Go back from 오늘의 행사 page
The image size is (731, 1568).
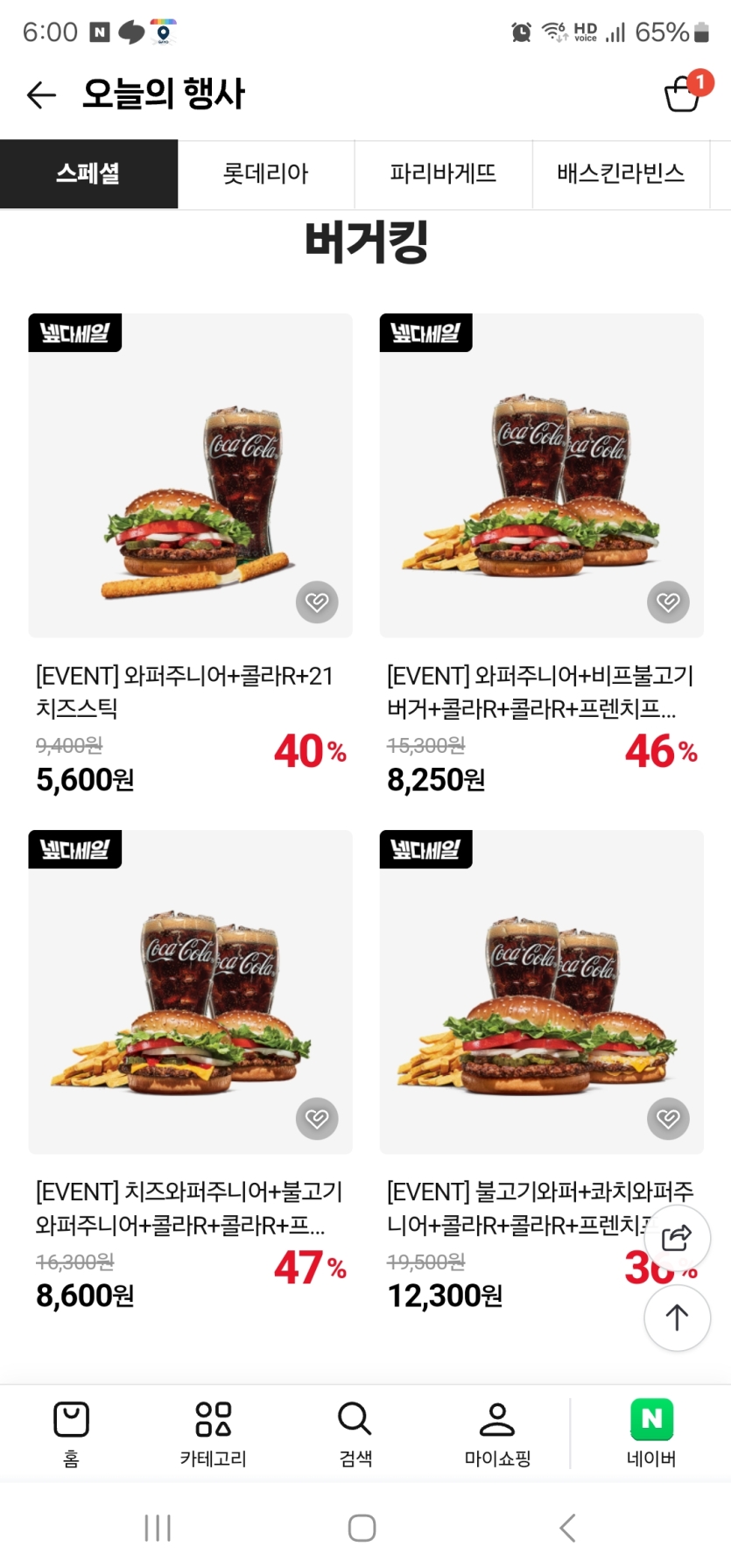coord(41,95)
